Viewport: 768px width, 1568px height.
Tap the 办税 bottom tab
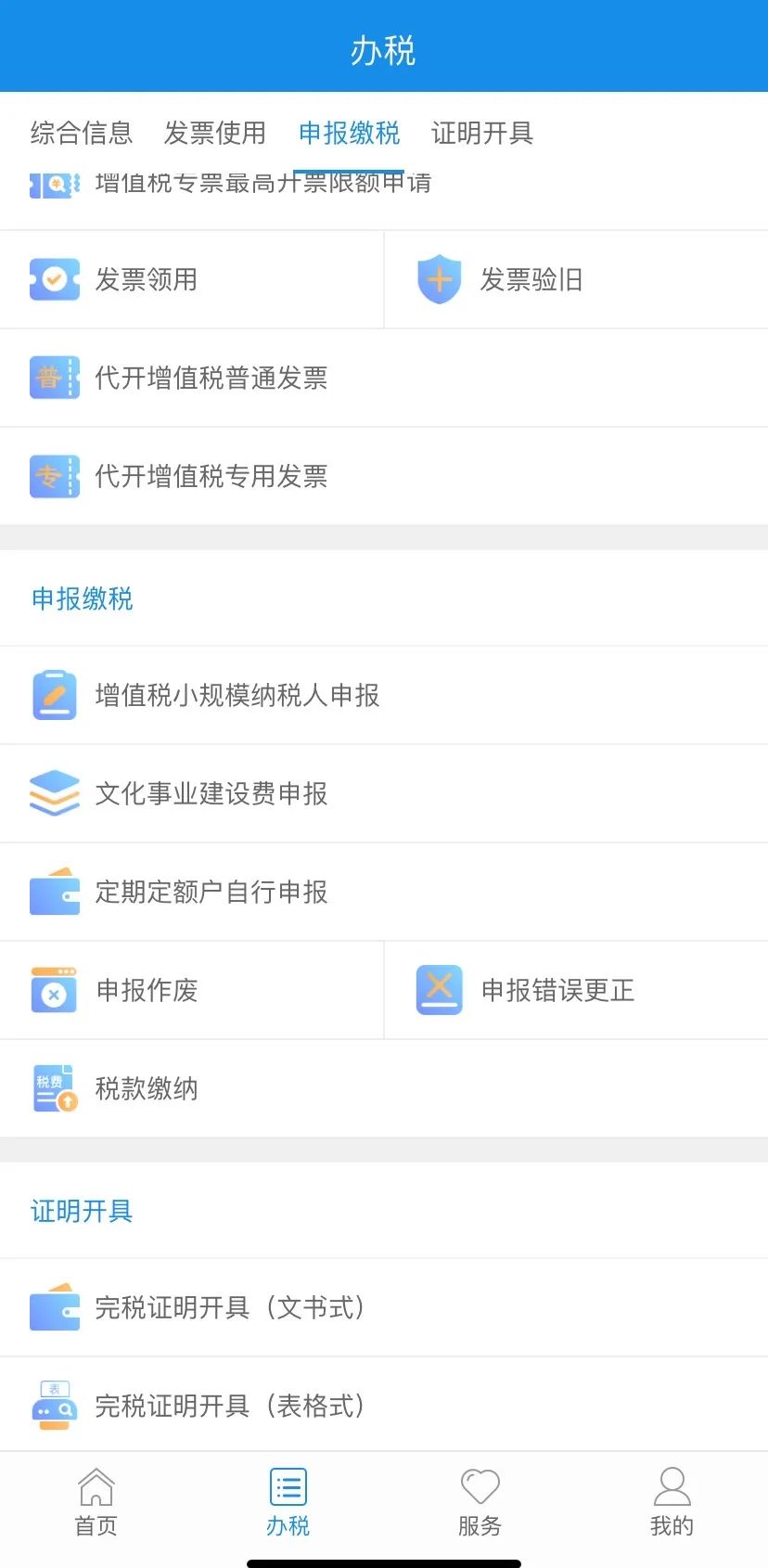(x=288, y=1503)
